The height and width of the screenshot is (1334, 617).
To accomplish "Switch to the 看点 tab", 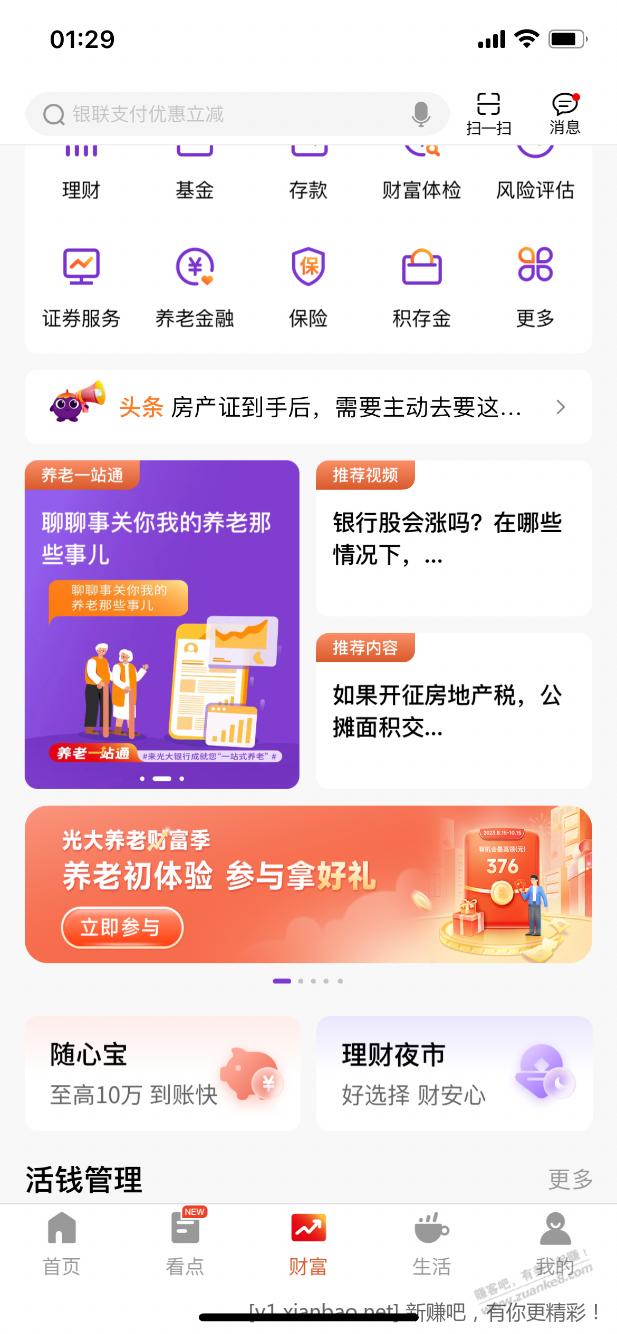I will coord(185,1244).
